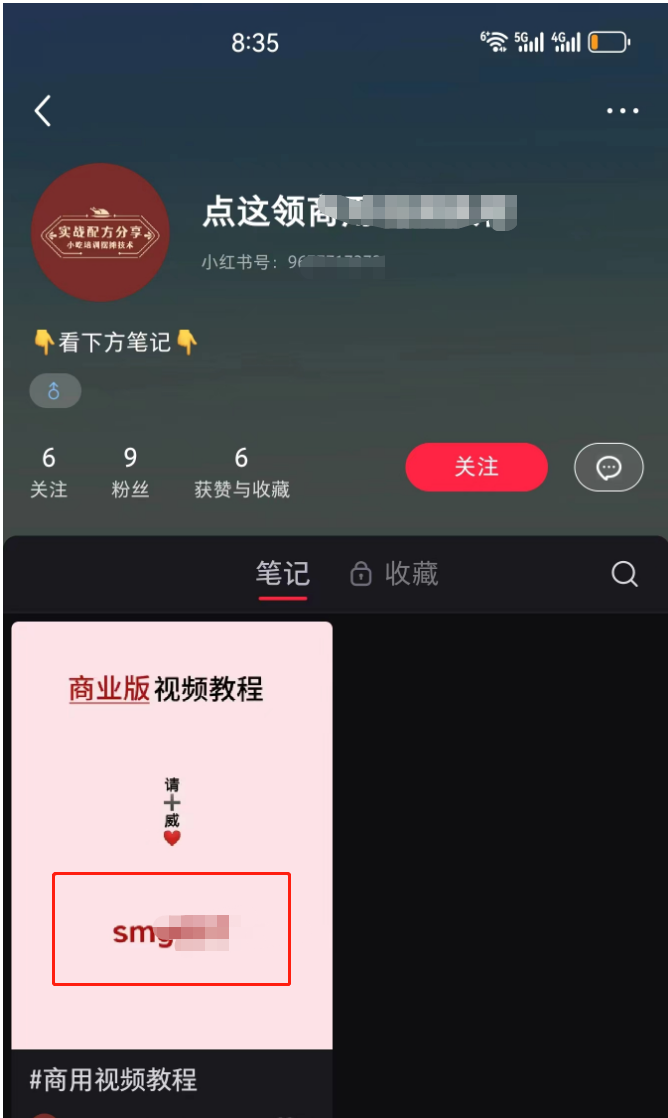Switch to the 收藏 tab
Image resolution: width=668 pixels, height=1118 pixels.
pos(395,574)
